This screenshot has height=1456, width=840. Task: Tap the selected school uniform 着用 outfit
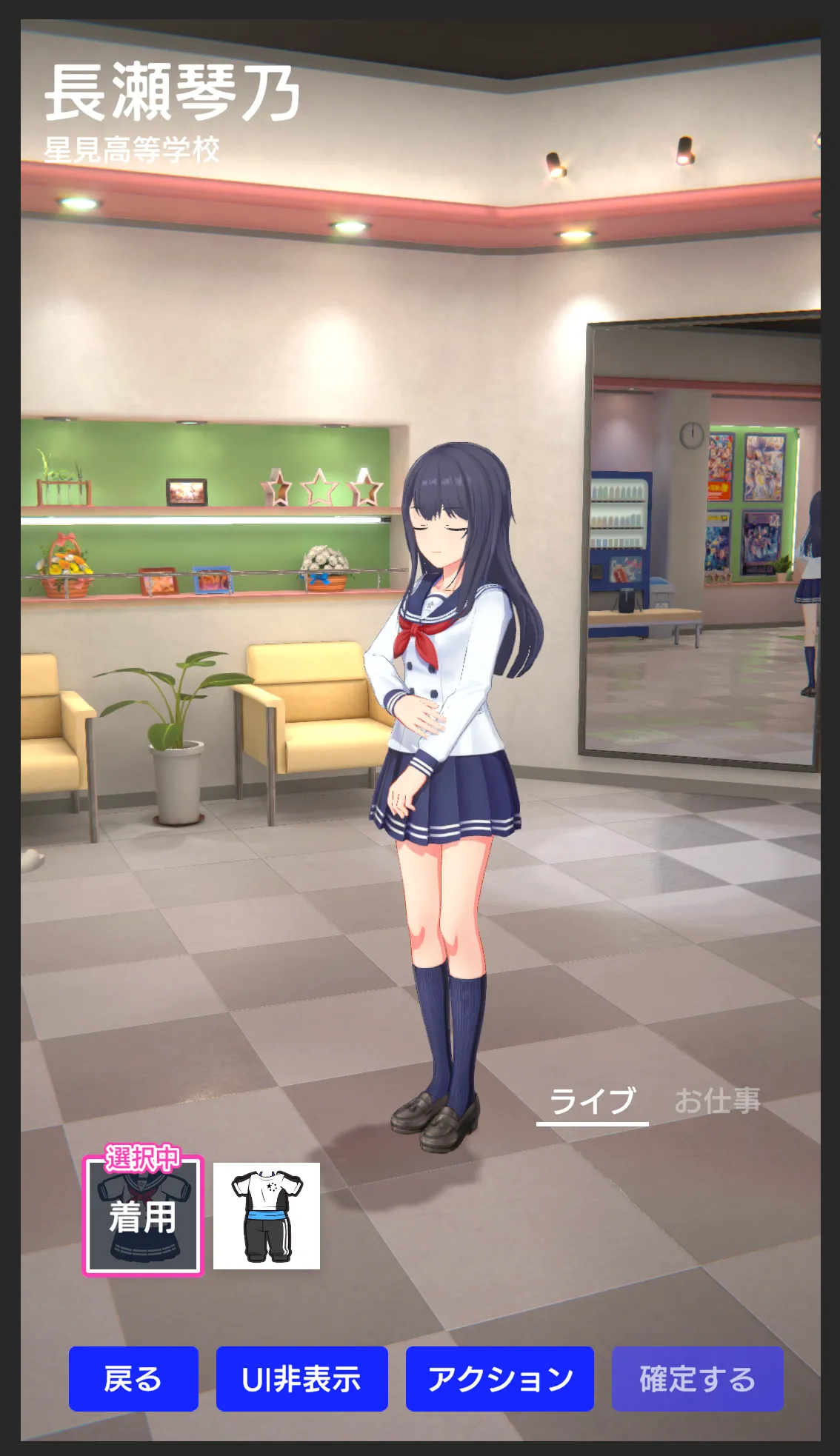(x=143, y=1216)
